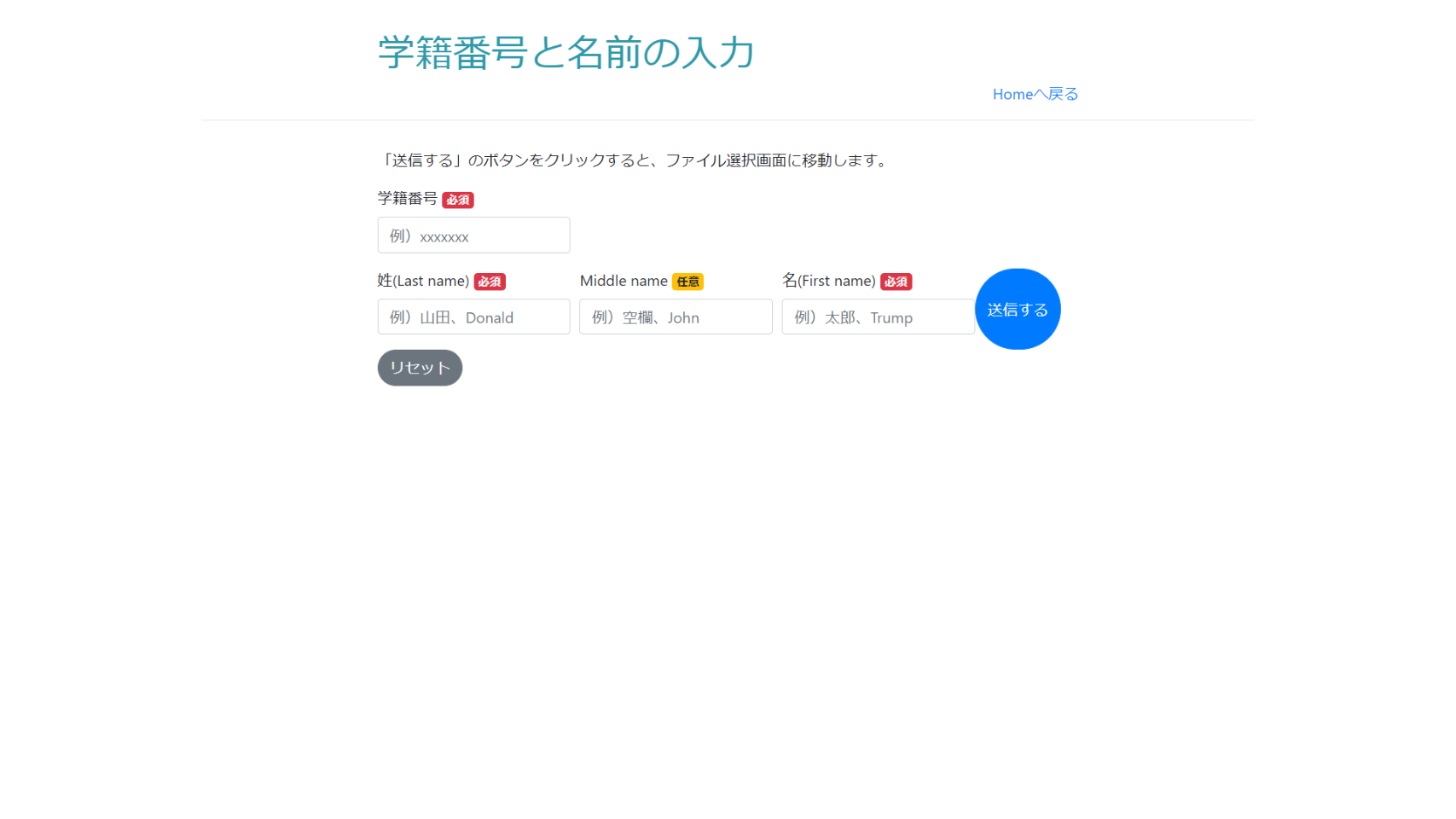The image size is (1456, 819).
Task: Clear the form with リセット
Action: coord(420,368)
